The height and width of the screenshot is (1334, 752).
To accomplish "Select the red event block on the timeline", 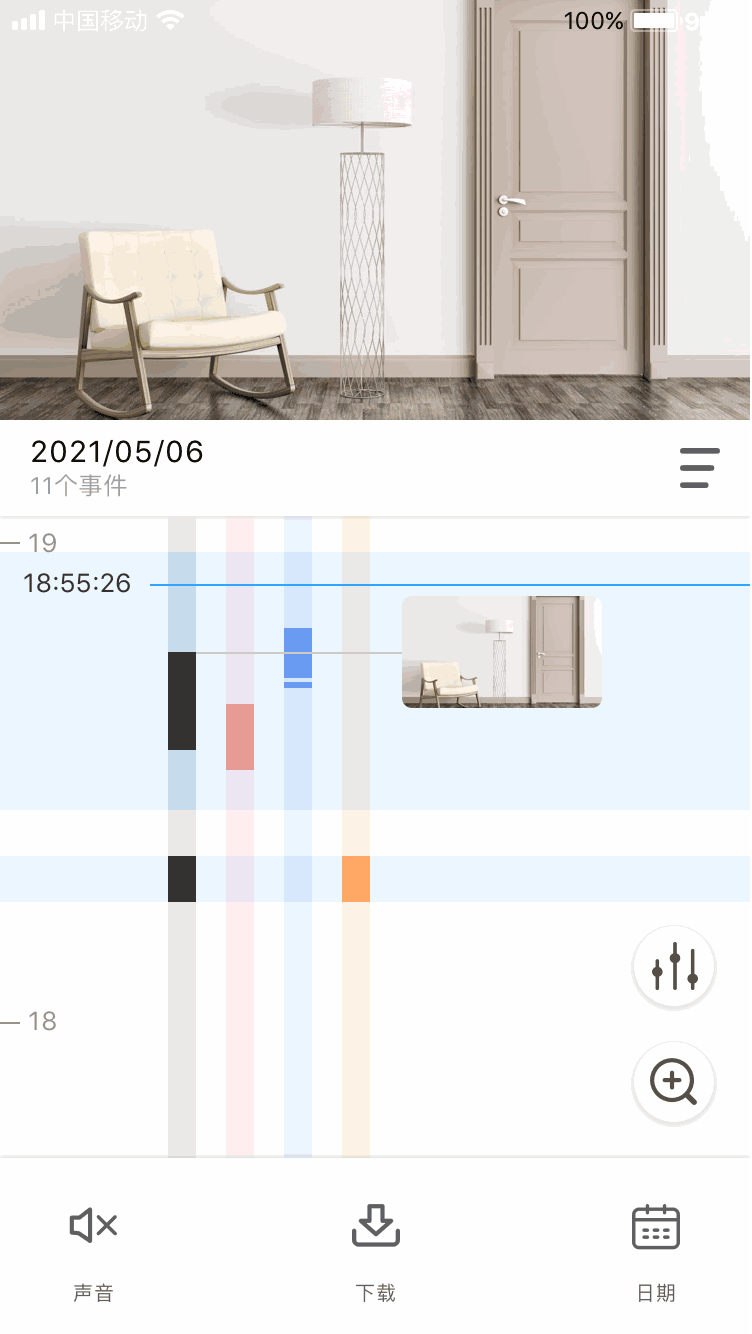I will [x=240, y=737].
